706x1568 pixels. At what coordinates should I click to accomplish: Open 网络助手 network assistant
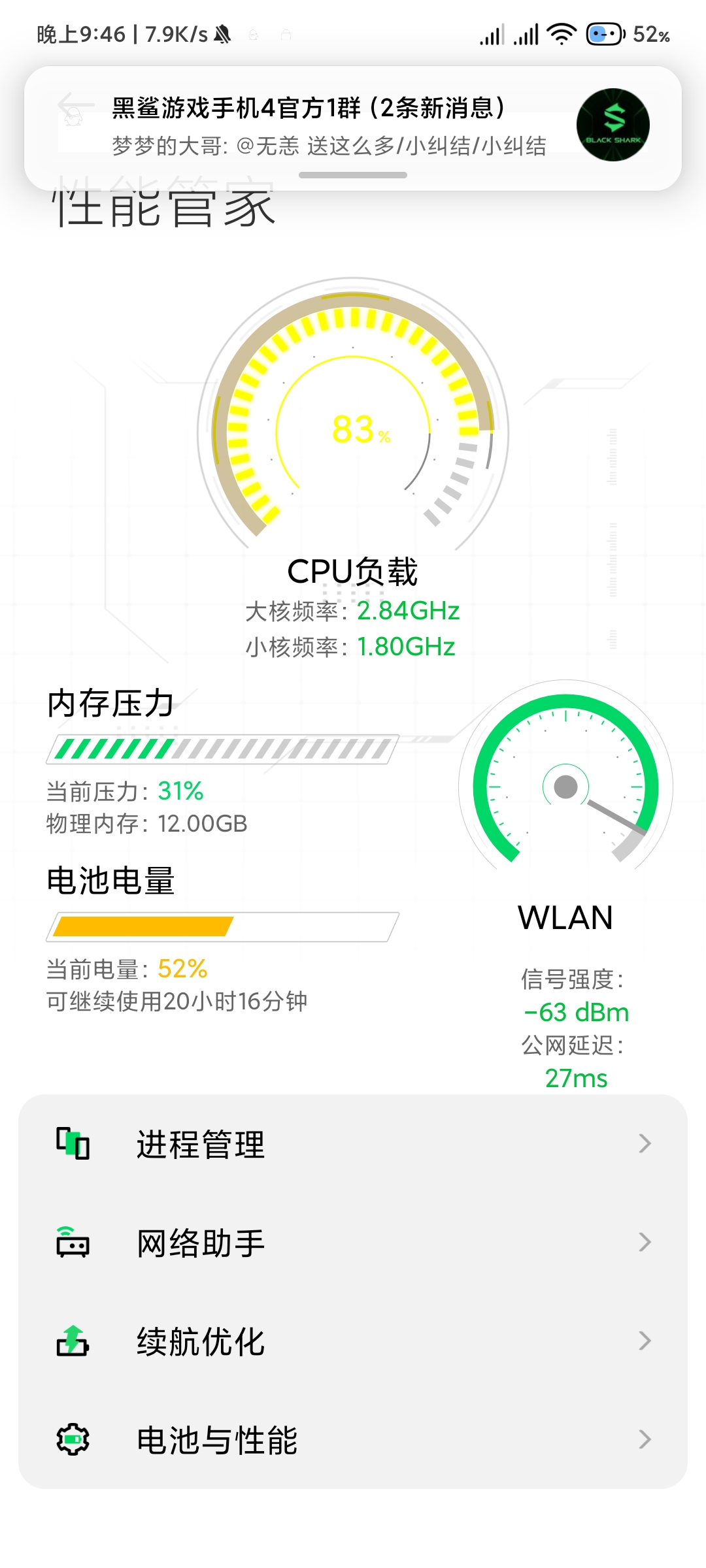353,1243
